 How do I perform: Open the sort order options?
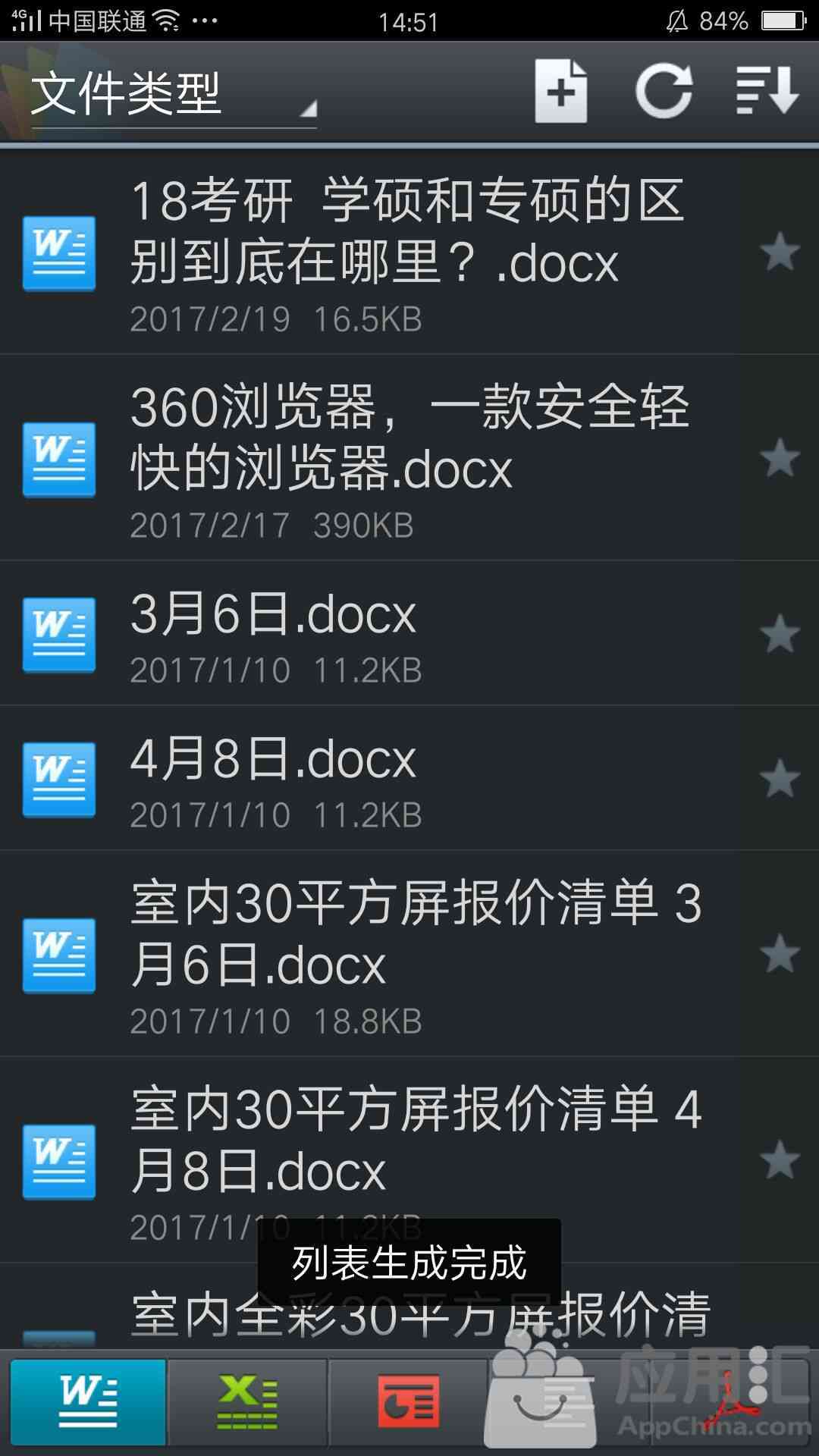click(x=767, y=92)
